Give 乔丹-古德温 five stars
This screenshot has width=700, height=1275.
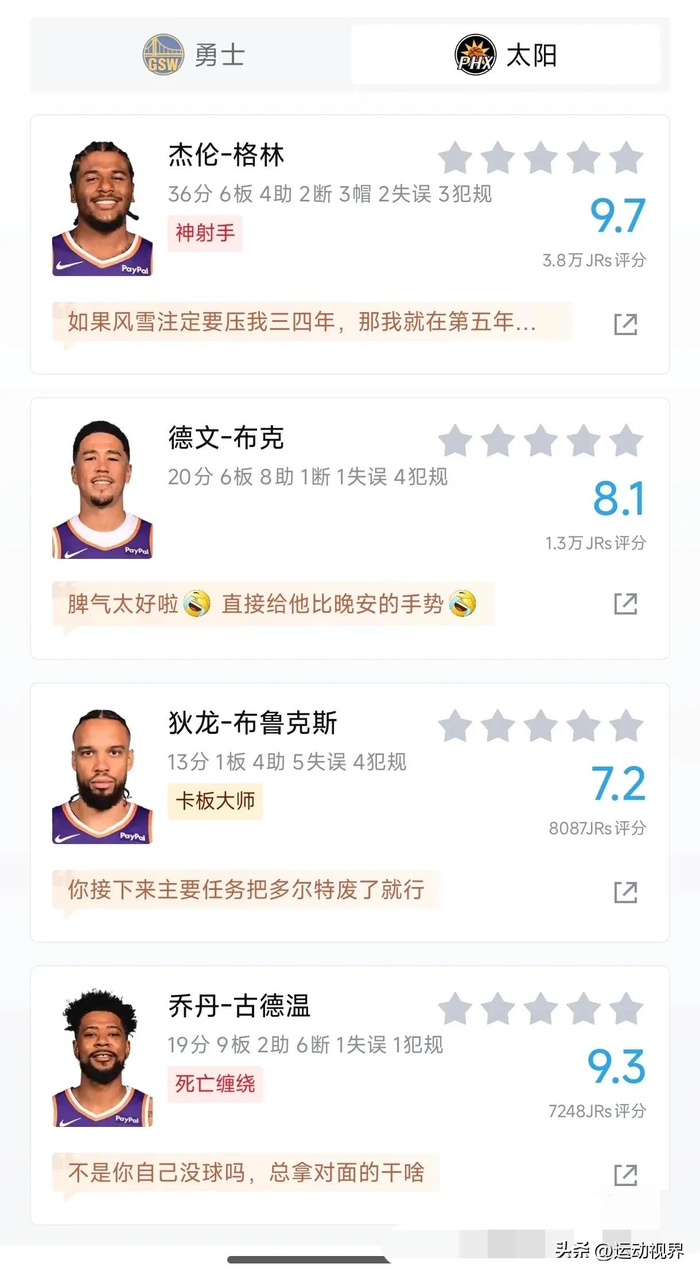(626, 1009)
